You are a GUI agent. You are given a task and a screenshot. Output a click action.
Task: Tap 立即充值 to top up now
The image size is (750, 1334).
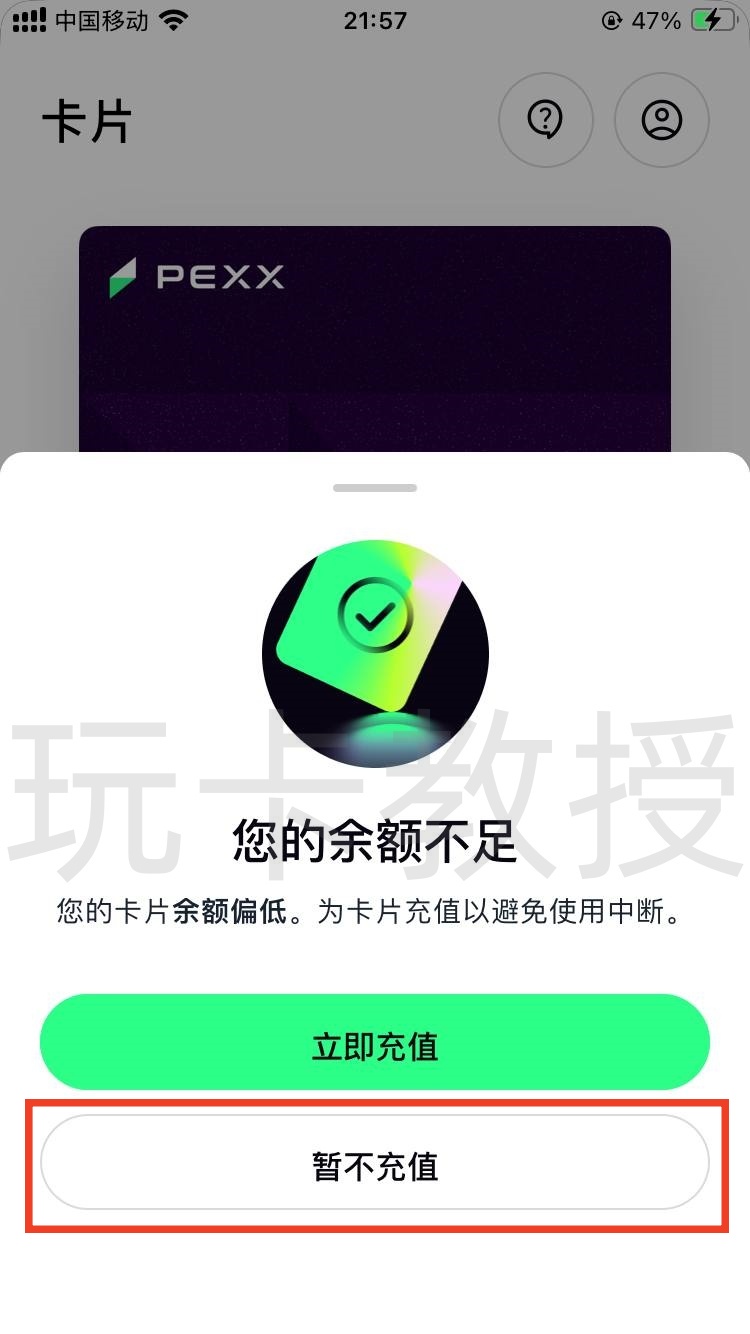[x=375, y=1046]
